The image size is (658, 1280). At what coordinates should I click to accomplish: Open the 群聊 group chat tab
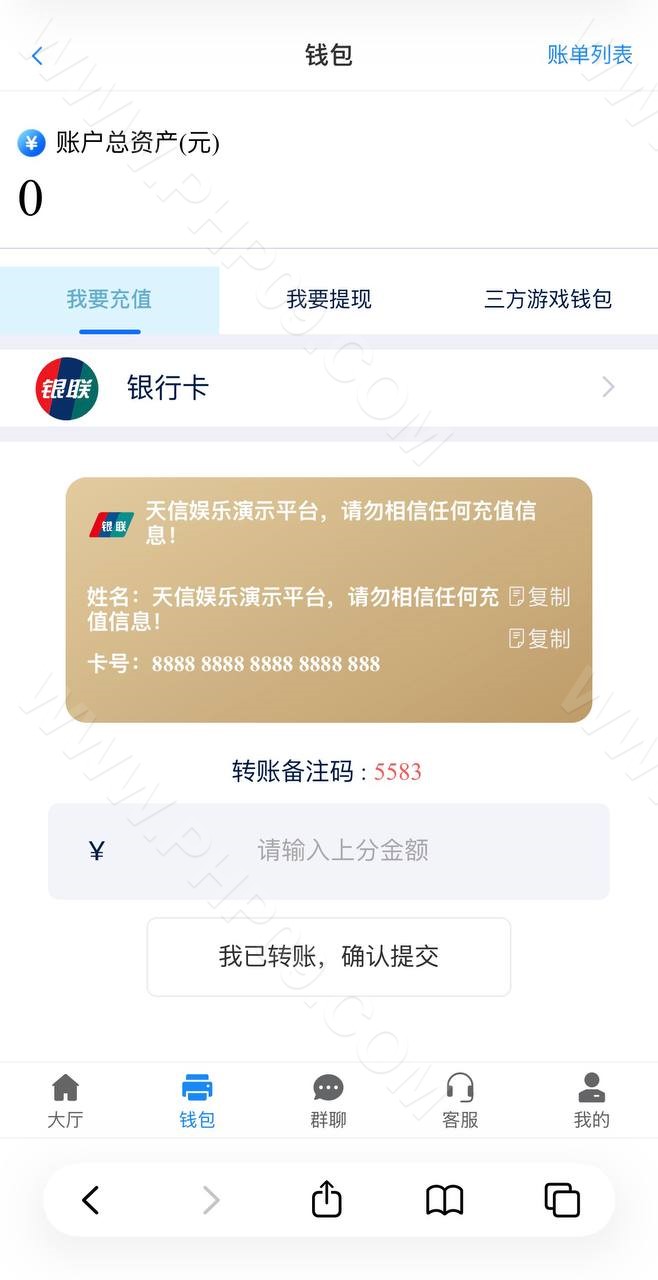[328, 1101]
